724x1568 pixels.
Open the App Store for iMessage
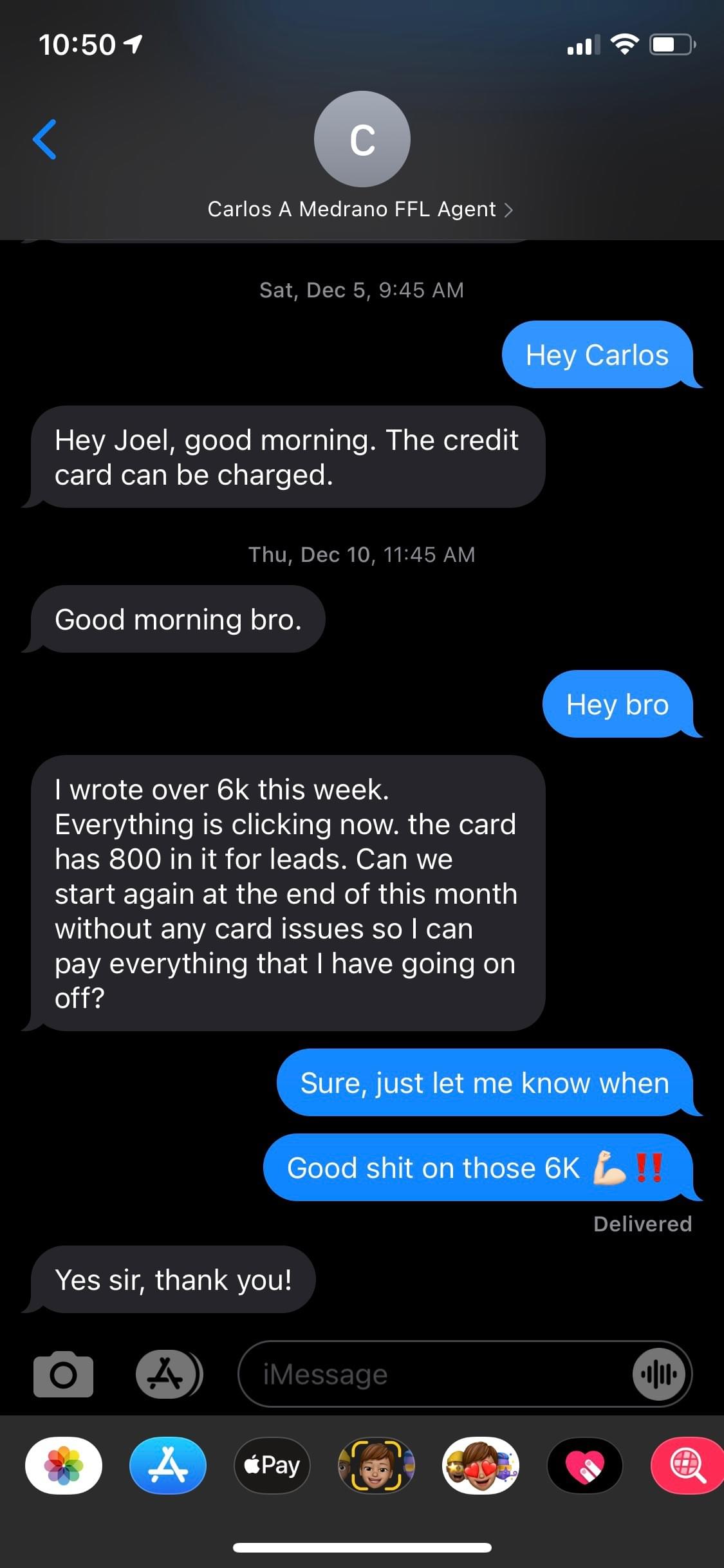click(x=168, y=1465)
